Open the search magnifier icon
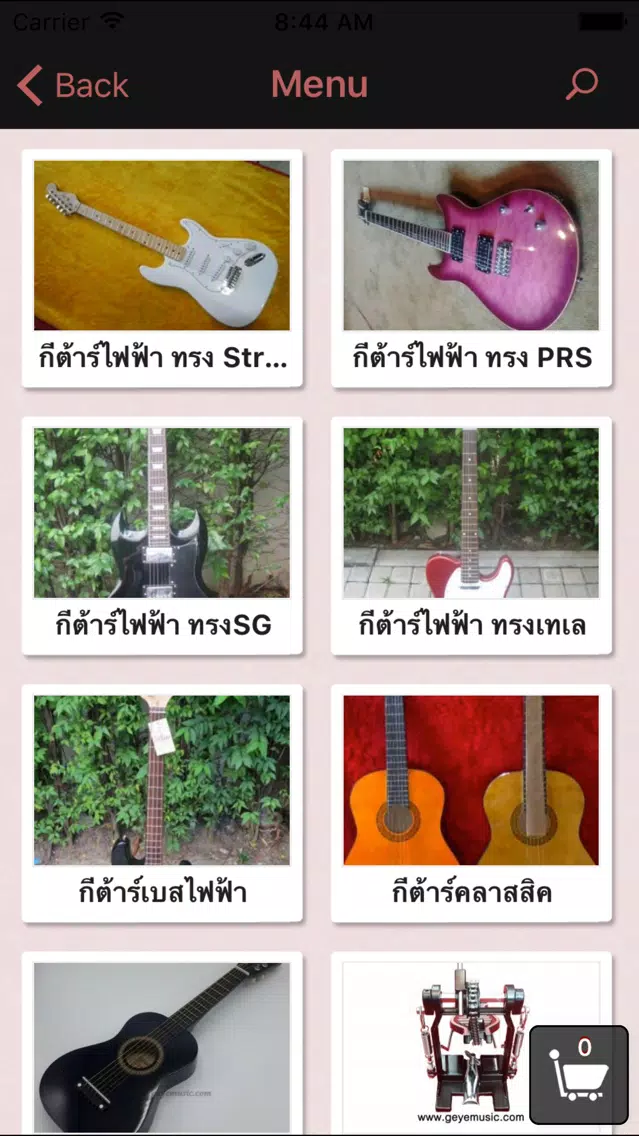 pos(582,84)
